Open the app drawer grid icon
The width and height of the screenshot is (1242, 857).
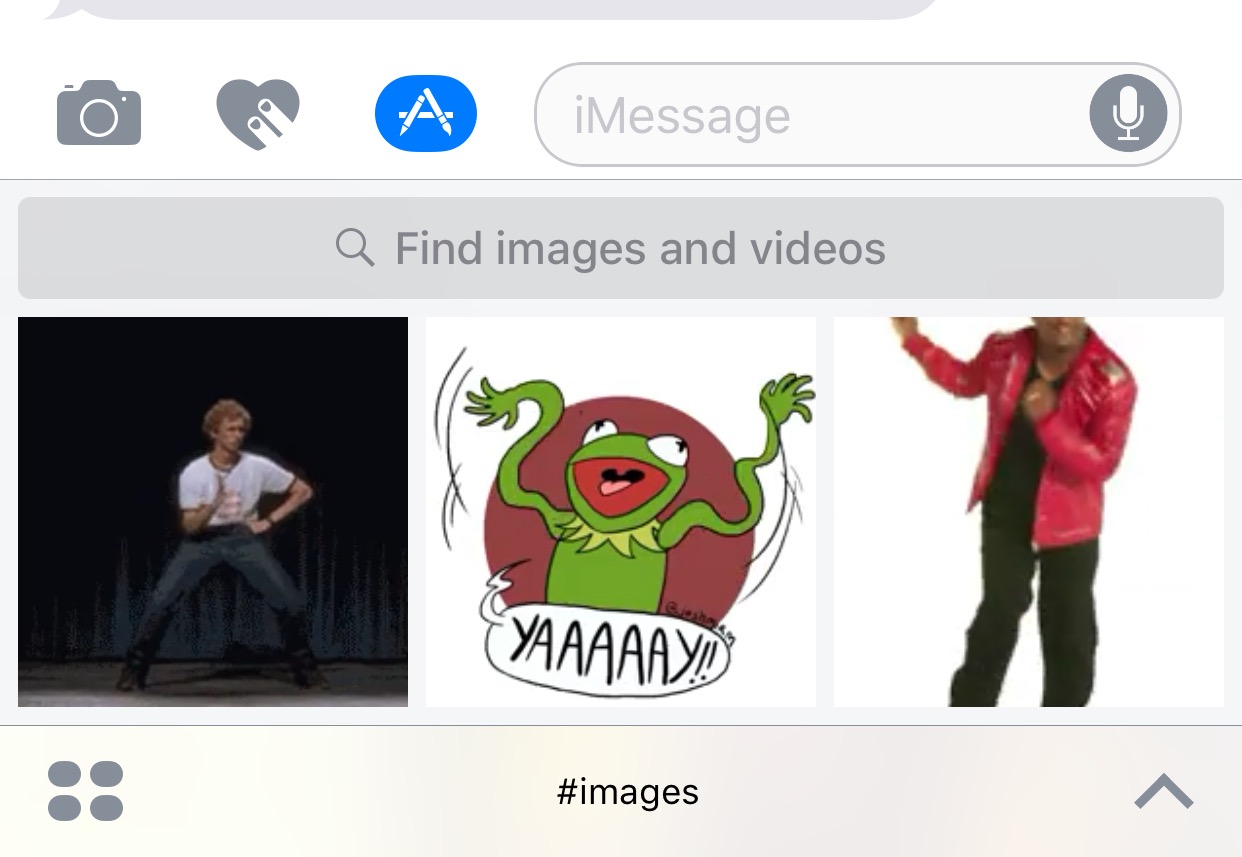[x=86, y=791]
